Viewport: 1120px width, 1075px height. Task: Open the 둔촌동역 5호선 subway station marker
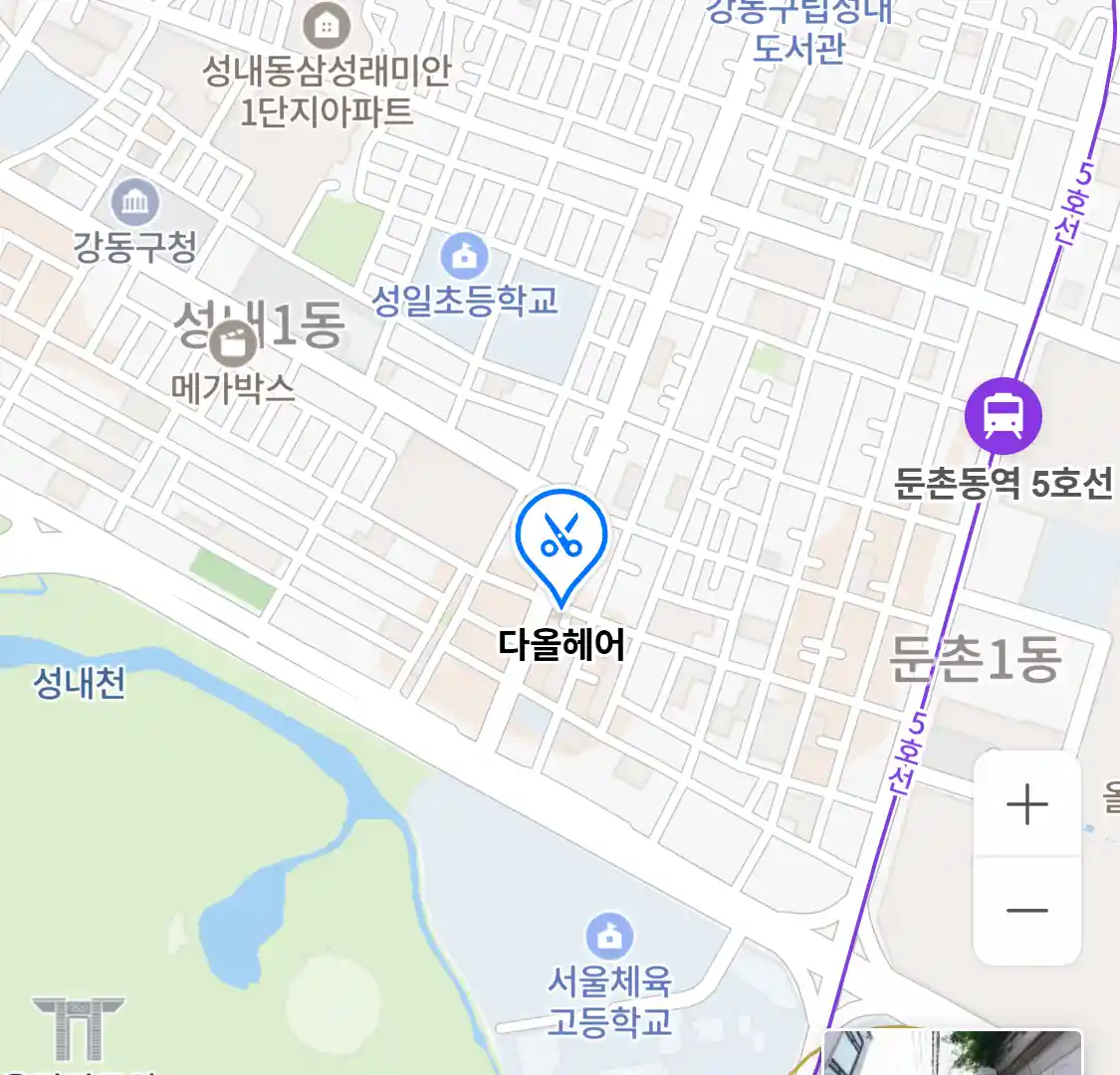coord(1003,416)
